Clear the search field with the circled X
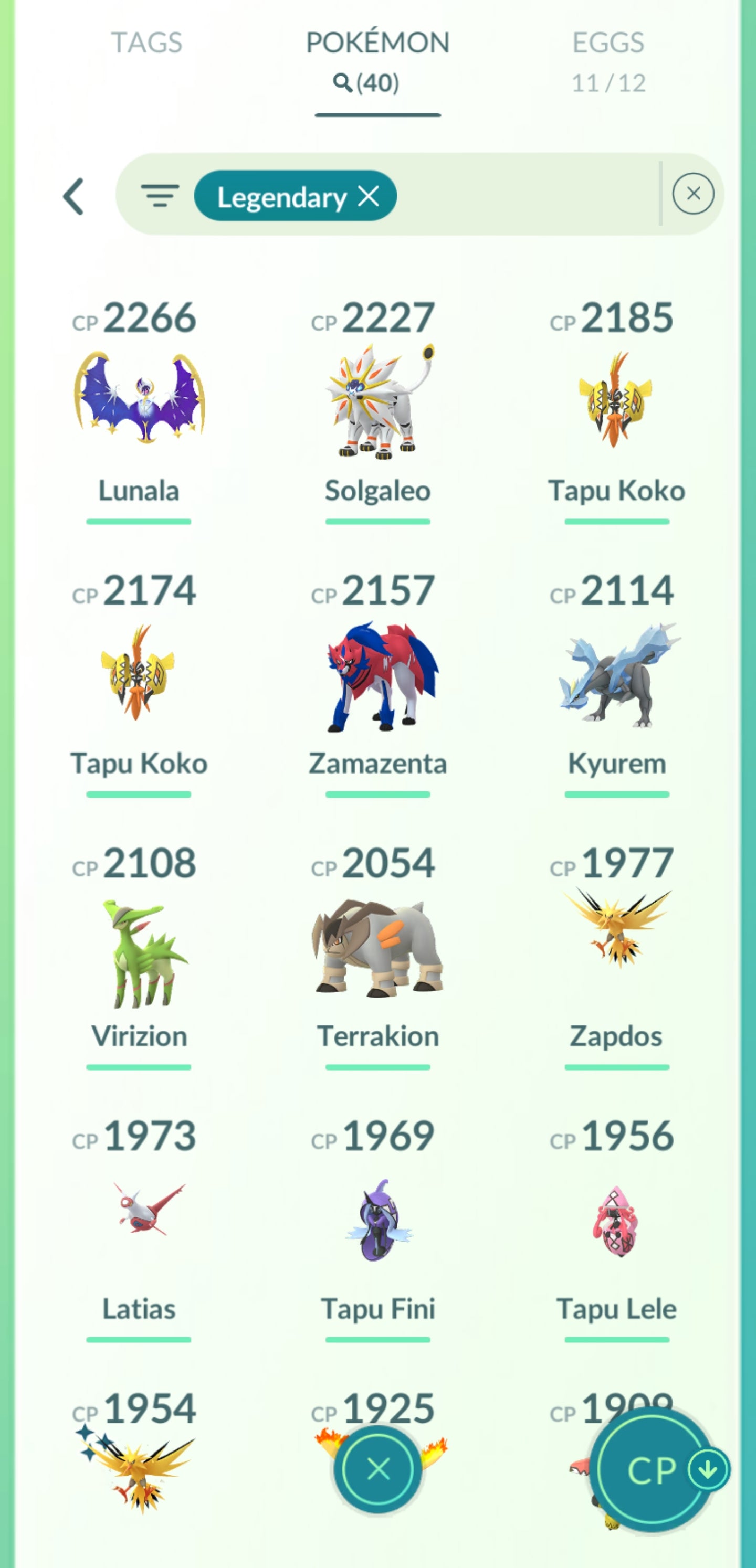Image resolution: width=756 pixels, height=1568 pixels. [x=692, y=194]
